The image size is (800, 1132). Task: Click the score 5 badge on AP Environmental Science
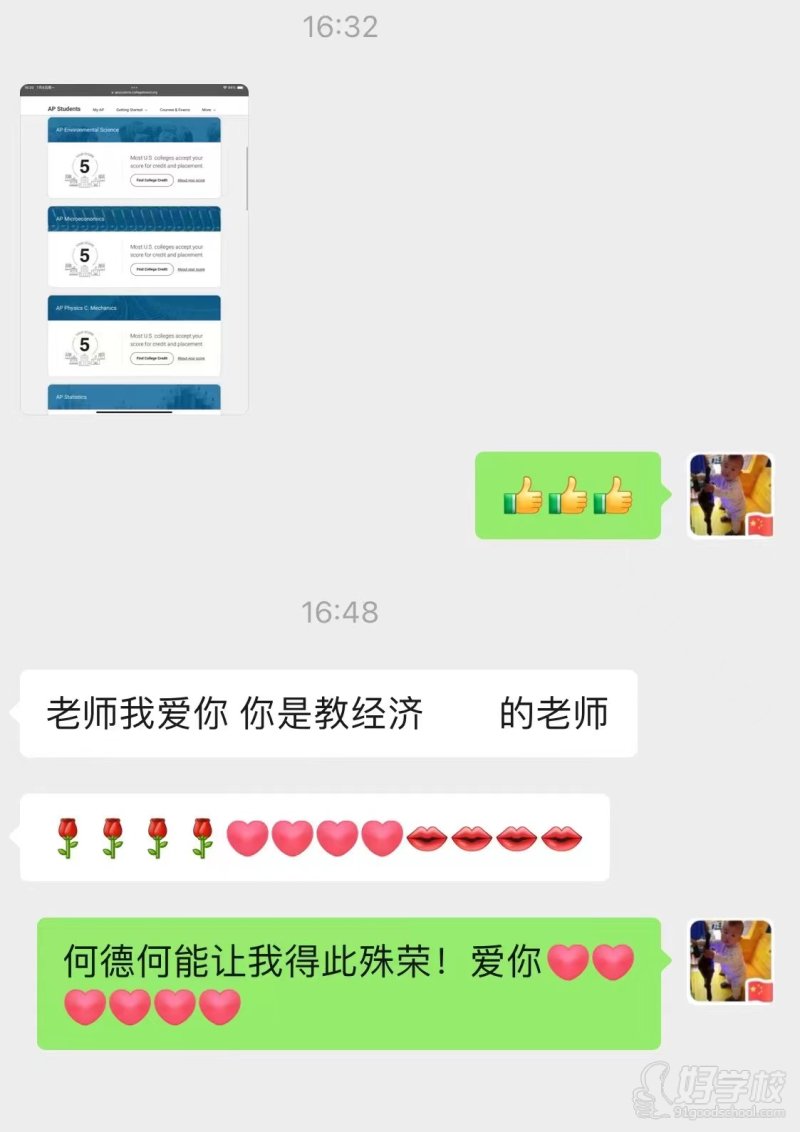(84, 165)
